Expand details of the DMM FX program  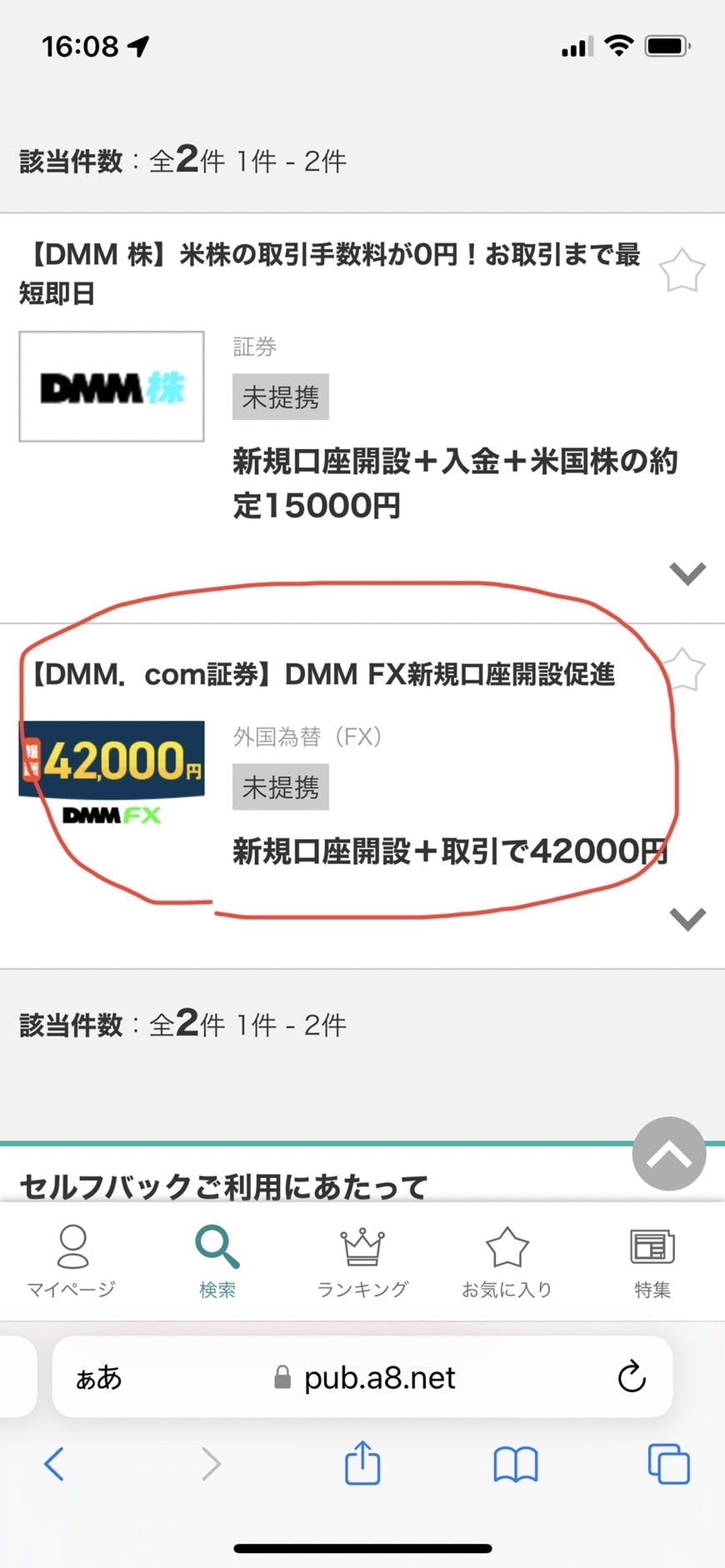pyautogui.click(x=687, y=918)
